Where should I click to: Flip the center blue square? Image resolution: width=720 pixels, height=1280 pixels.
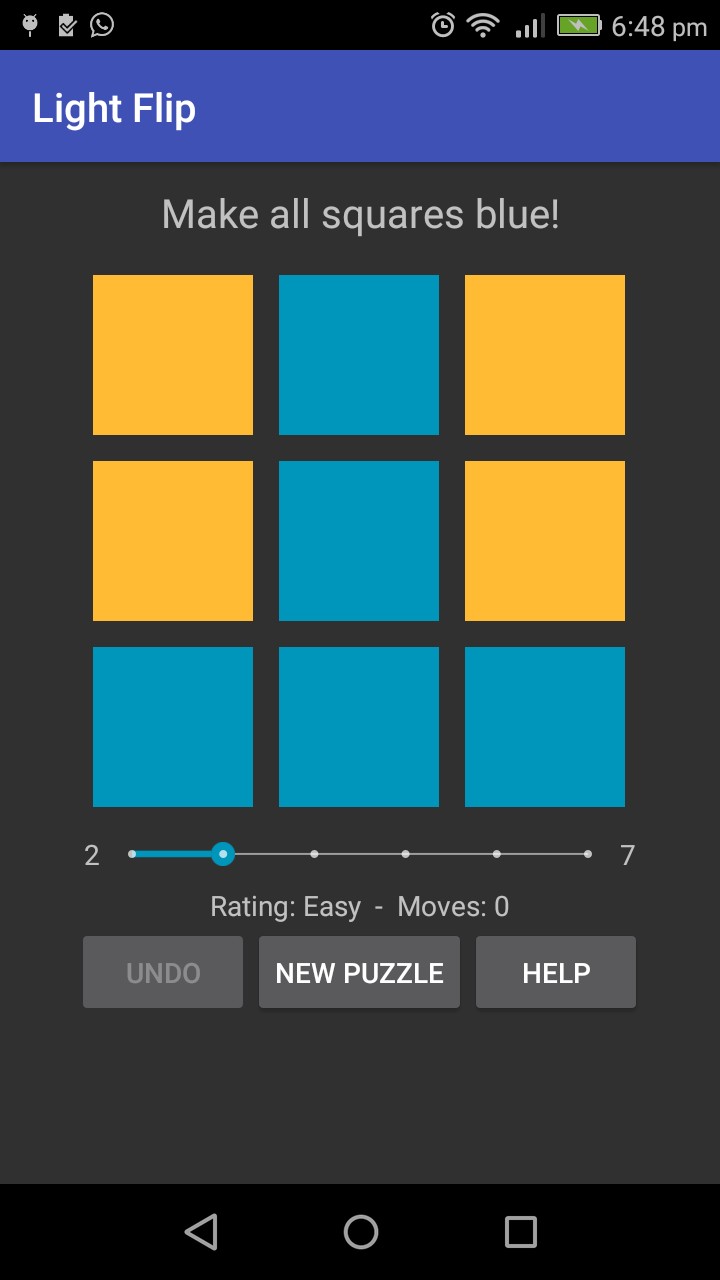pyautogui.click(x=359, y=541)
